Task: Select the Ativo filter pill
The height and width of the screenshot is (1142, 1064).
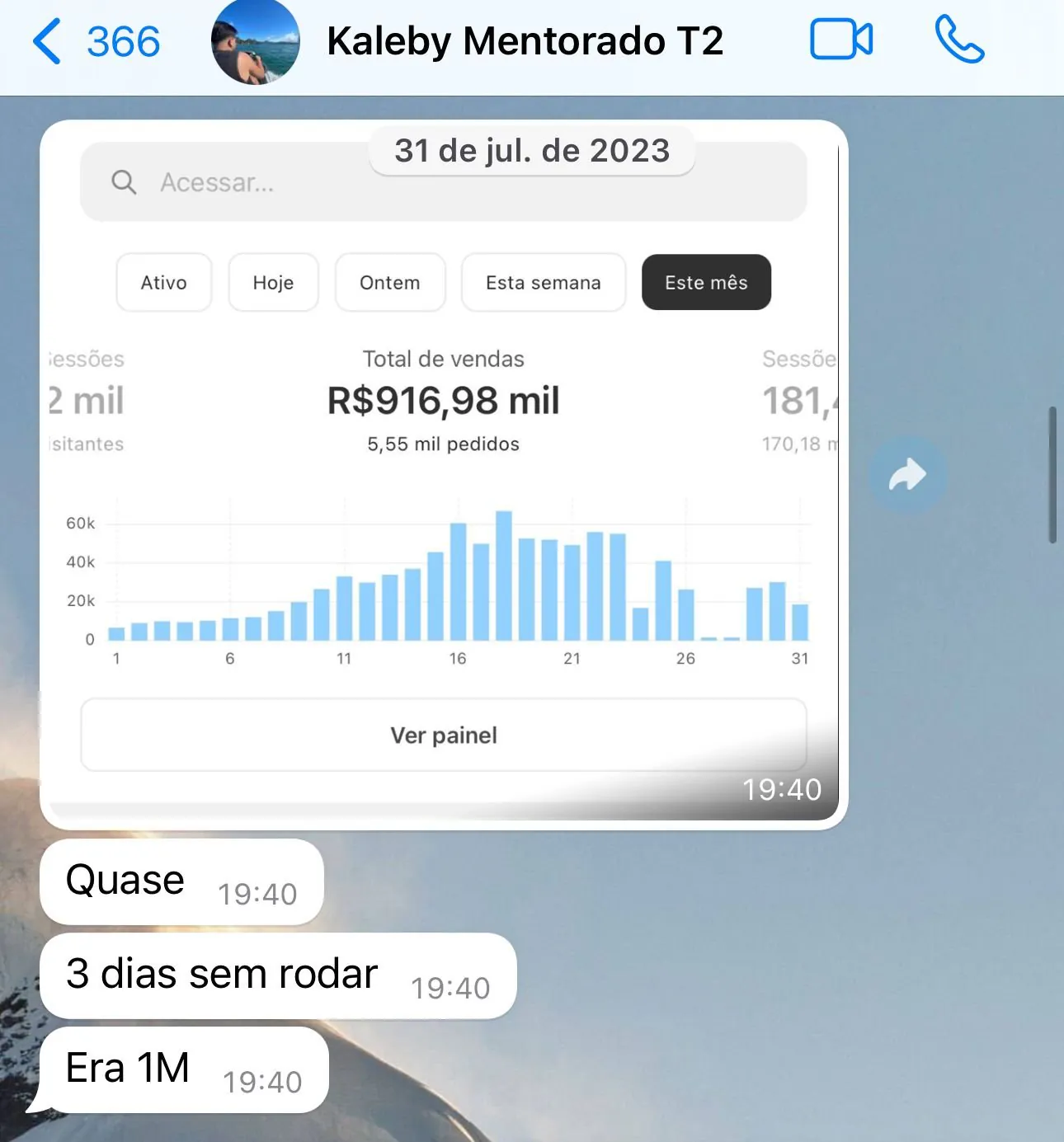Action: click(x=163, y=282)
